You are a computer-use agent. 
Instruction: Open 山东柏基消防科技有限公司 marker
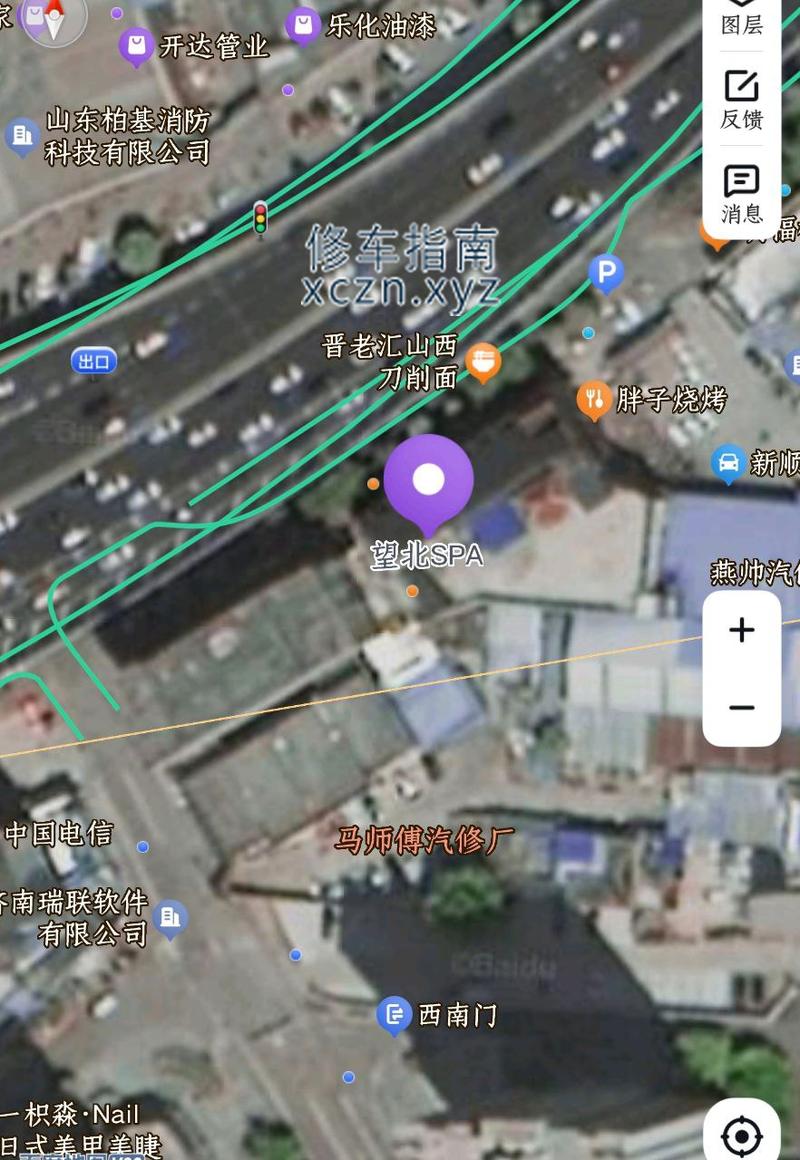point(22,135)
